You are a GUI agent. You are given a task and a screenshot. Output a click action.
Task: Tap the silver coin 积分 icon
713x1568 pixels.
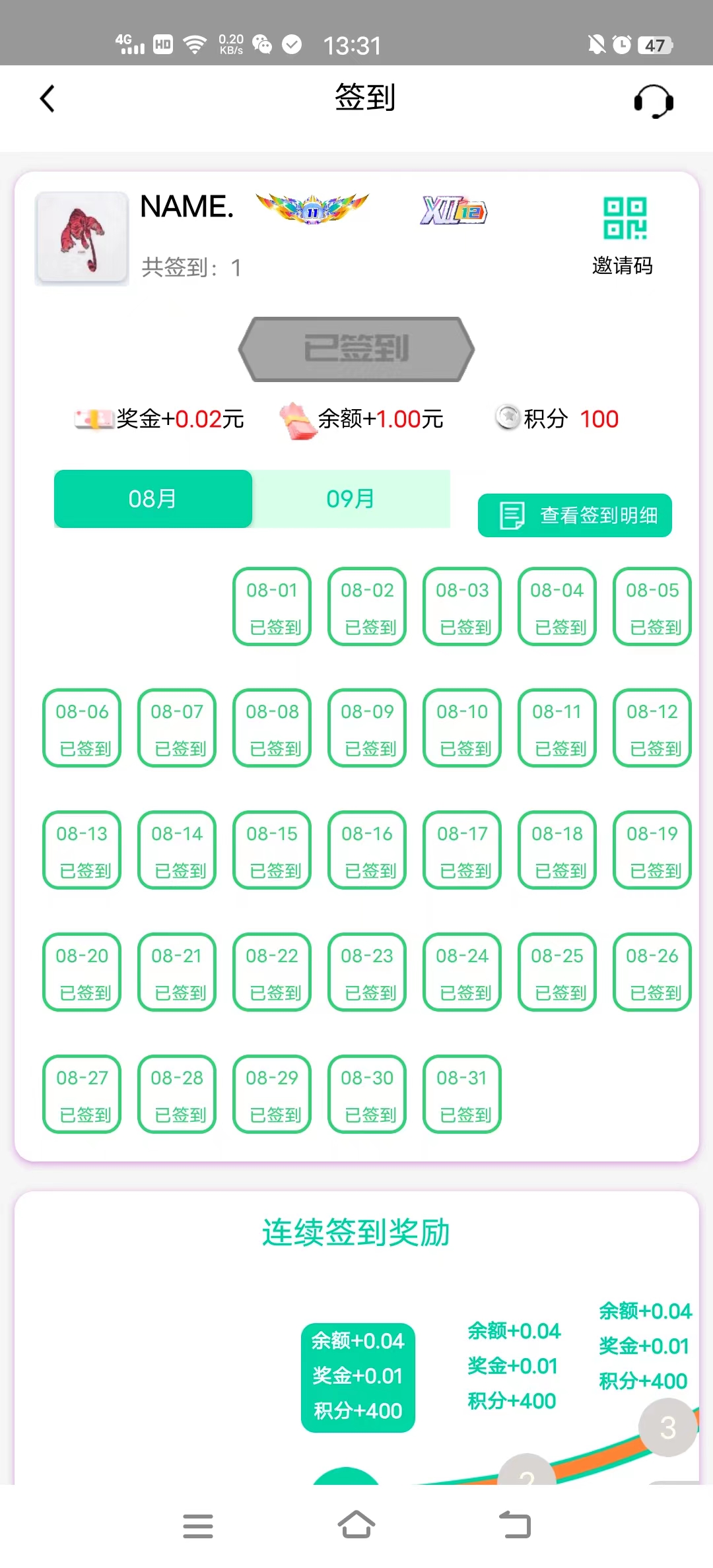point(507,417)
